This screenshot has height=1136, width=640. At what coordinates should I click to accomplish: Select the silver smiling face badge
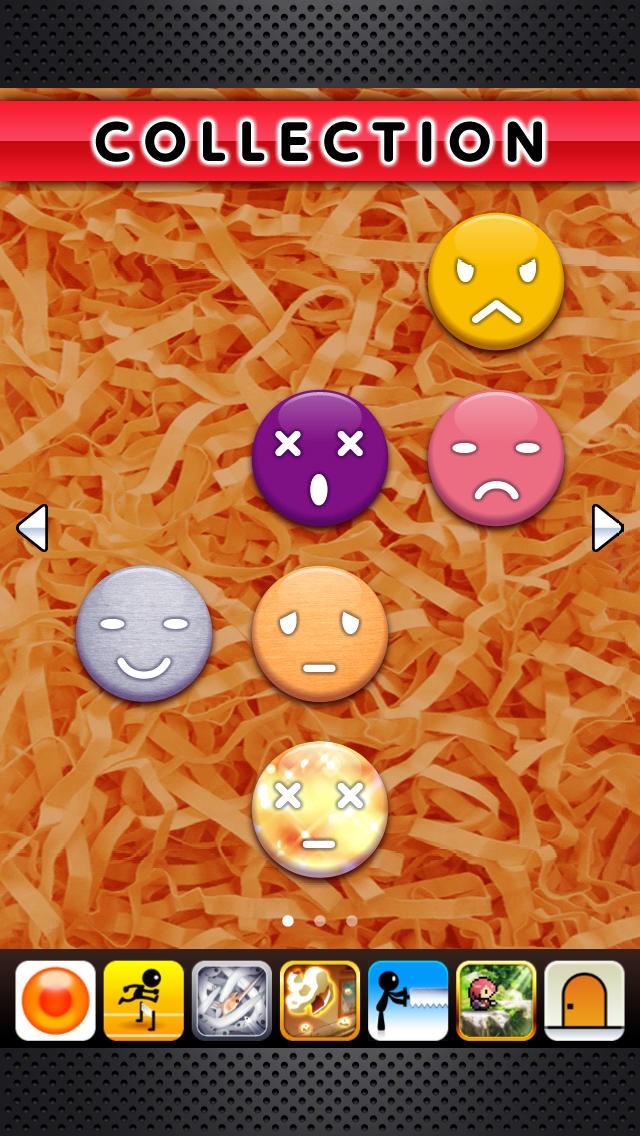click(x=144, y=634)
